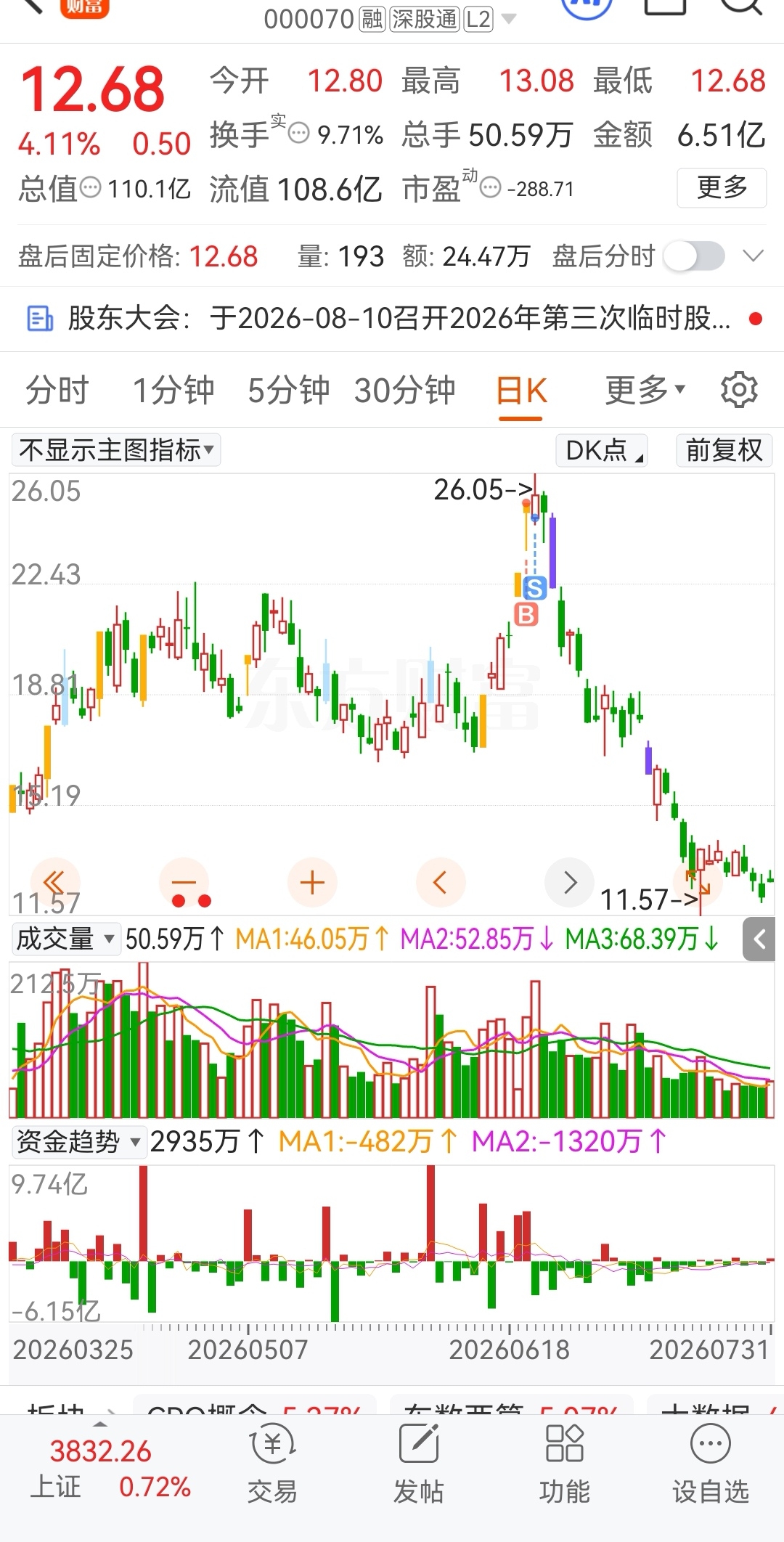The width and height of the screenshot is (784, 1542).
Task: Open the 成交量 indicator dropdown
Action: click(x=65, y=939)
